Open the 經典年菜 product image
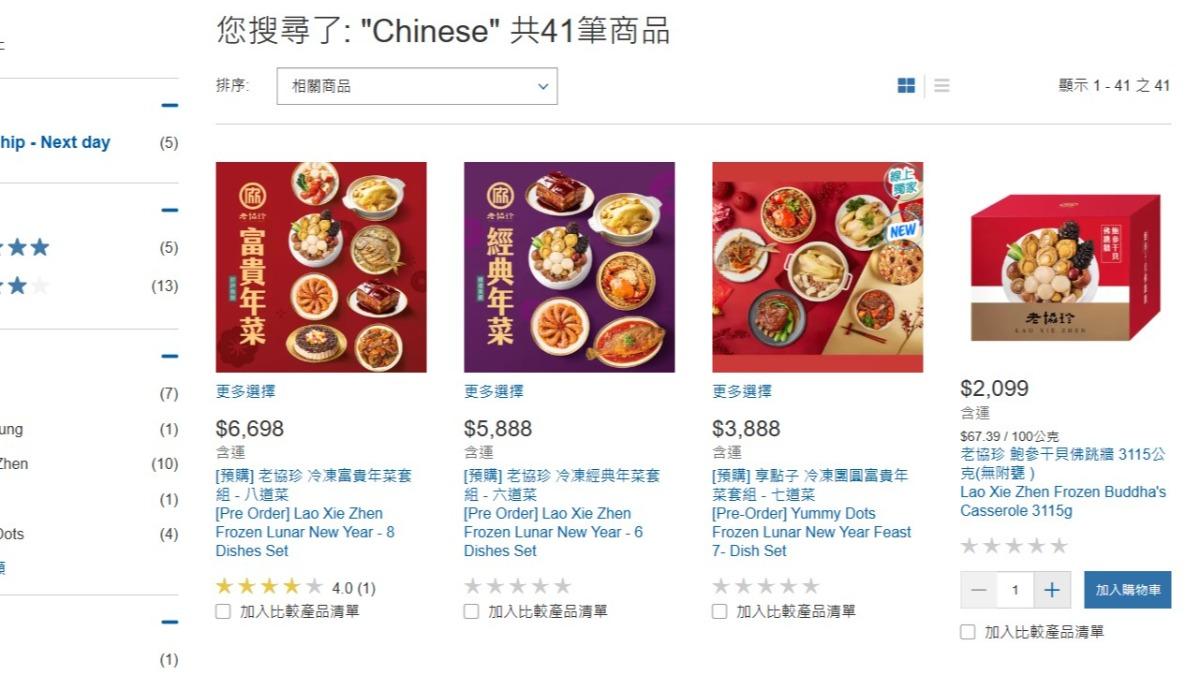 569,267
